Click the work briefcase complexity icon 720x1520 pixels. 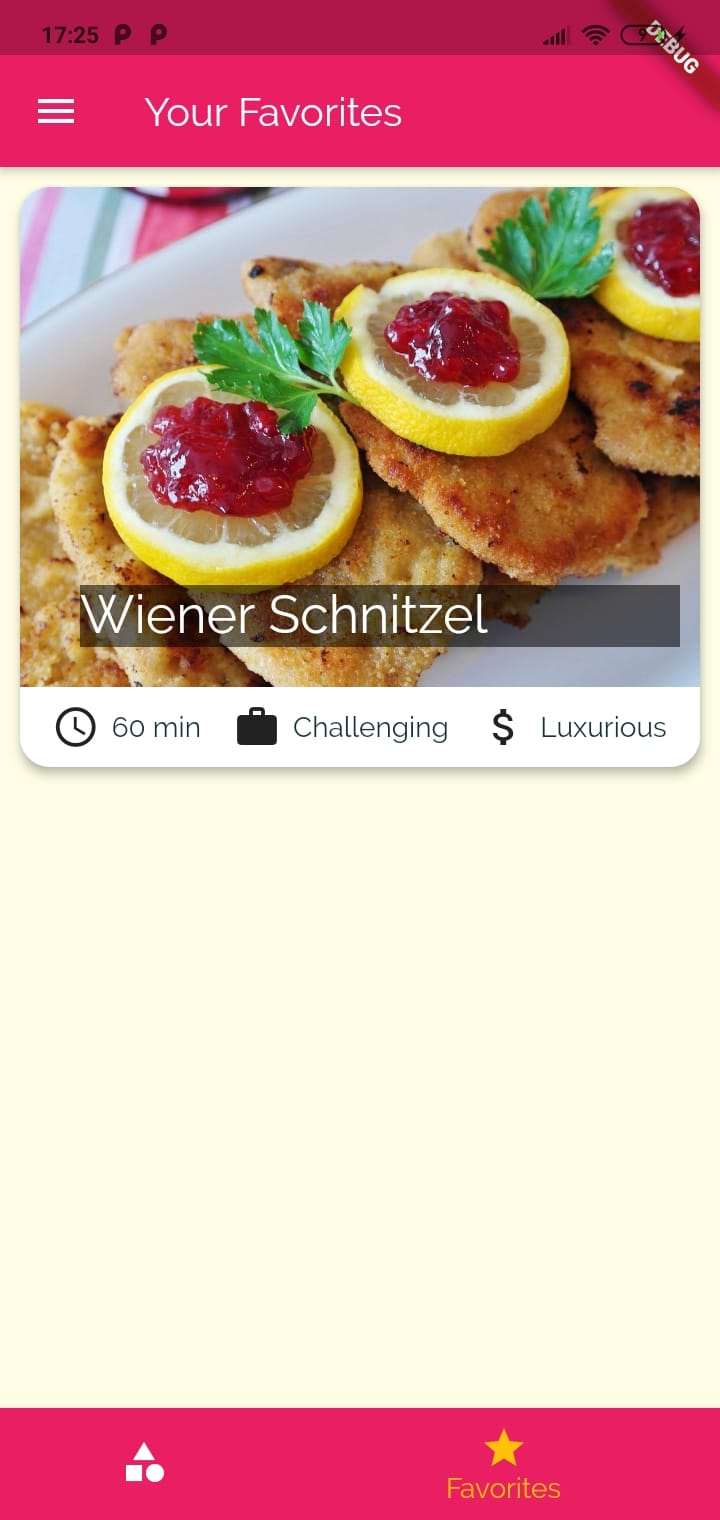coord(256,727)
